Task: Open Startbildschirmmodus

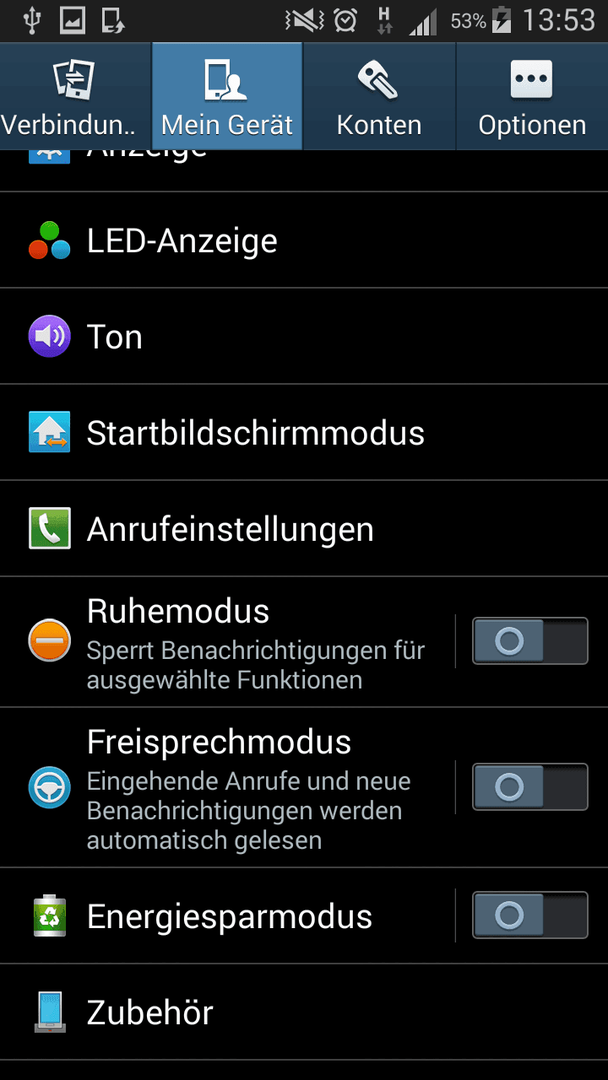Action: tap(304, 433)
